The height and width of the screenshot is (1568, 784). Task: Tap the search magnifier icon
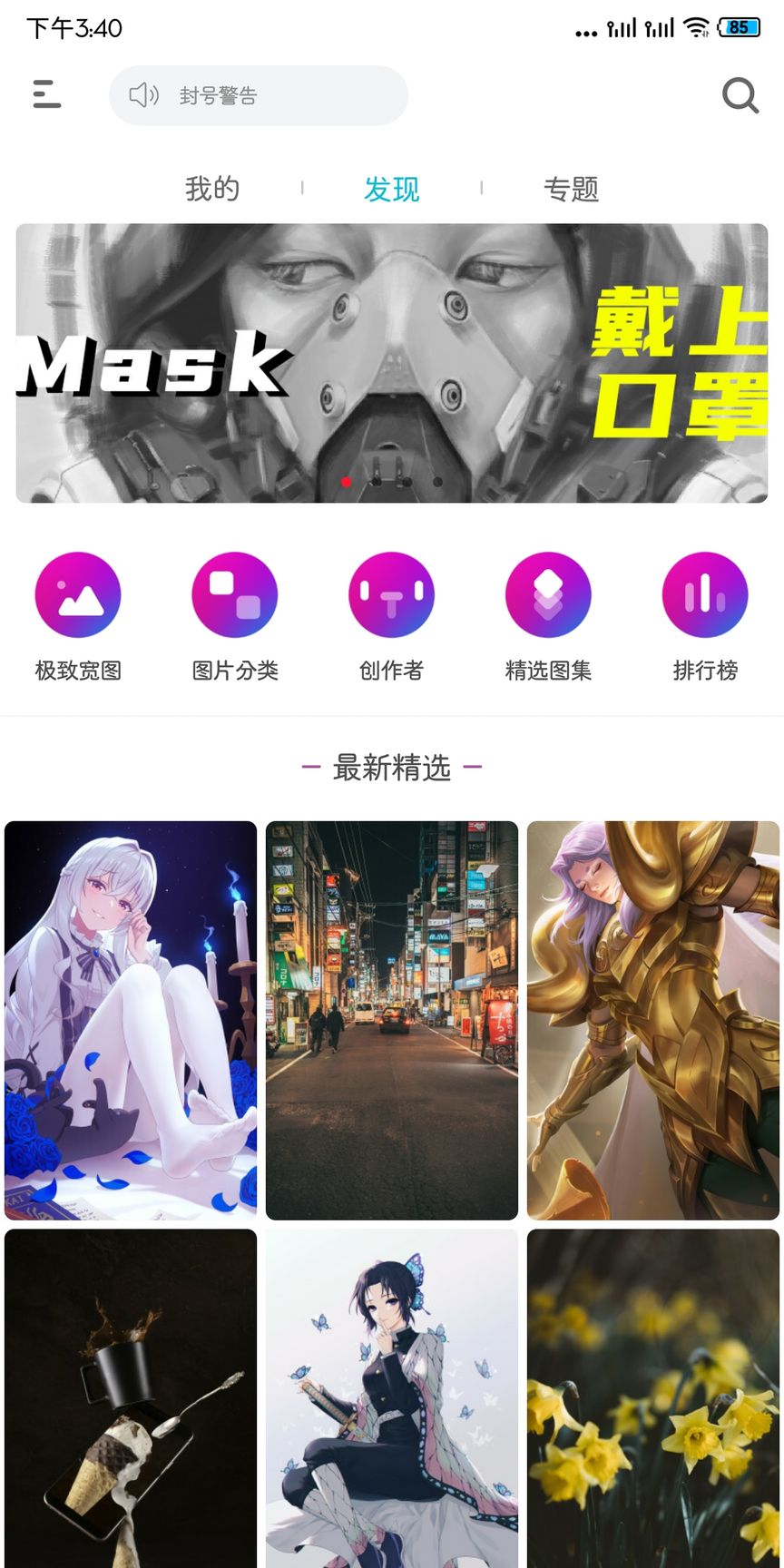click(x=740, y=94)
